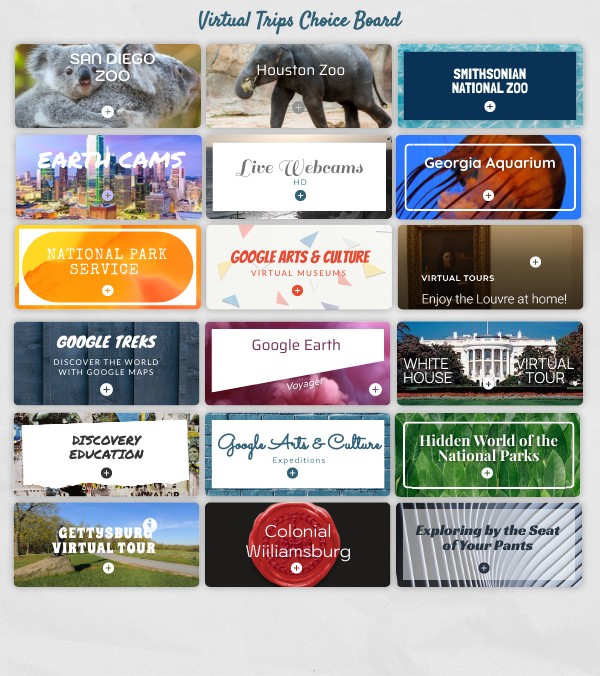Select the Houston Zoo card

pyautogui.click(x=298, y=85)
